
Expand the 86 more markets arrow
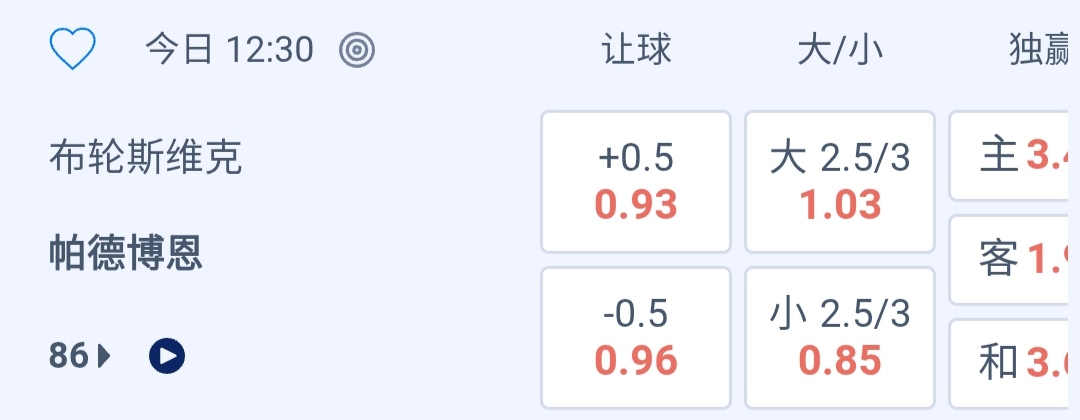point(80,355)
